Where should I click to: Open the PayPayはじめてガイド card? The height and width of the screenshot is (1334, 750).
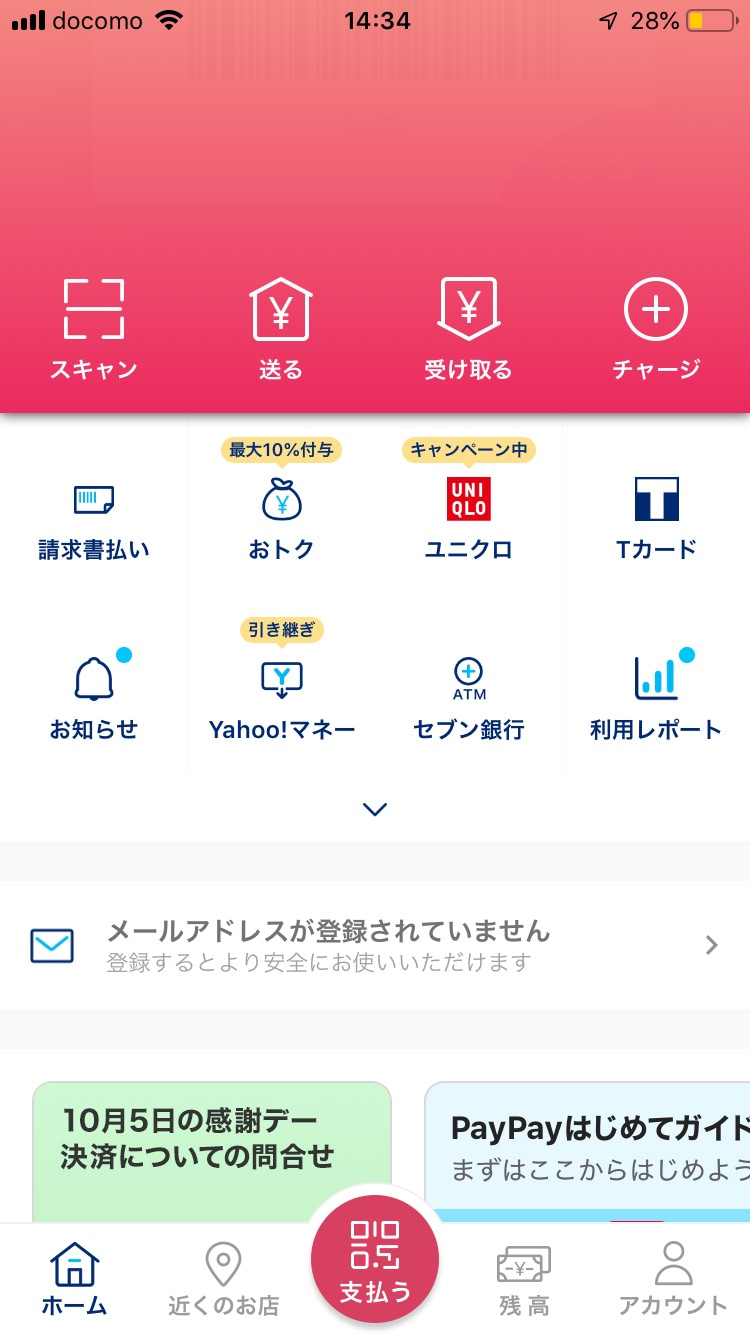[587, 1152]
